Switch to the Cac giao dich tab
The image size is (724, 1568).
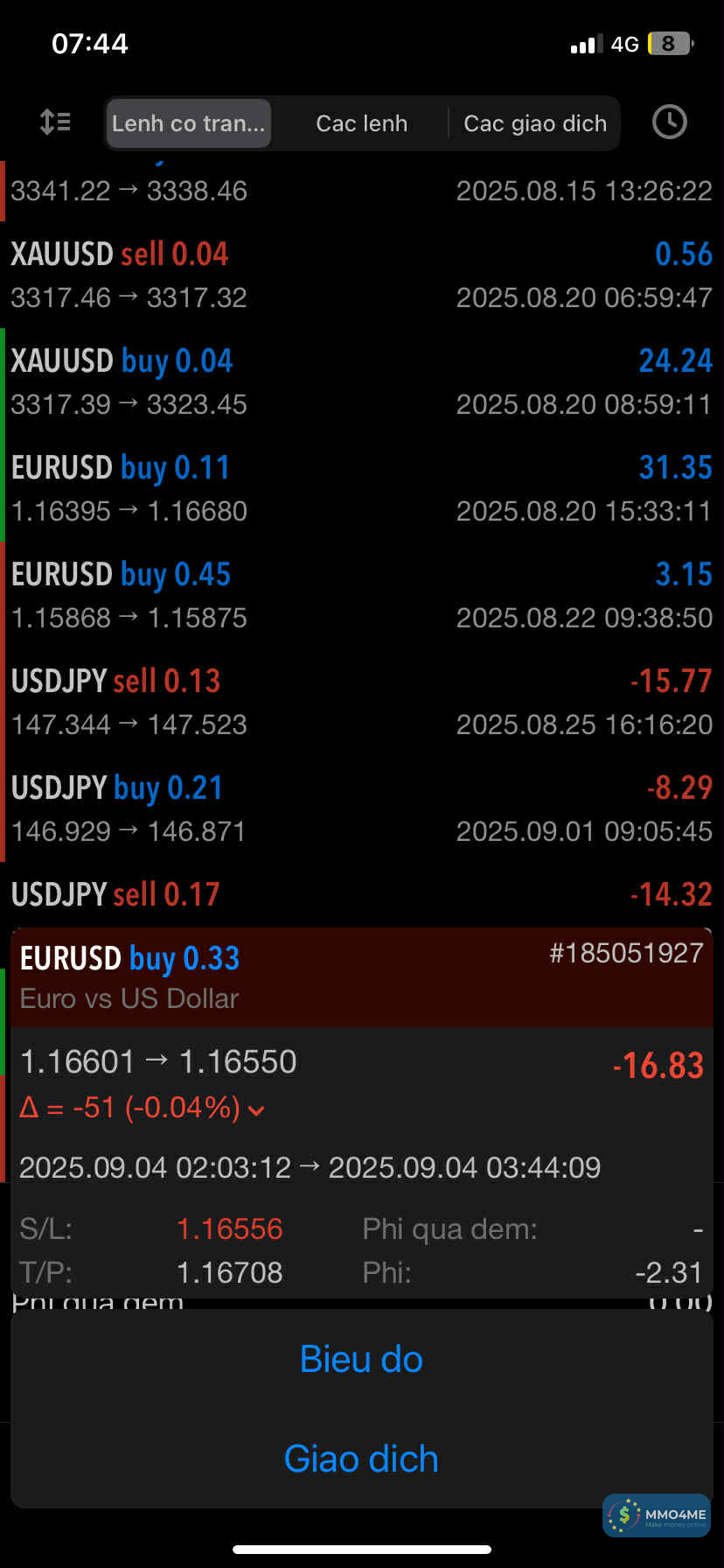point(534,123)
